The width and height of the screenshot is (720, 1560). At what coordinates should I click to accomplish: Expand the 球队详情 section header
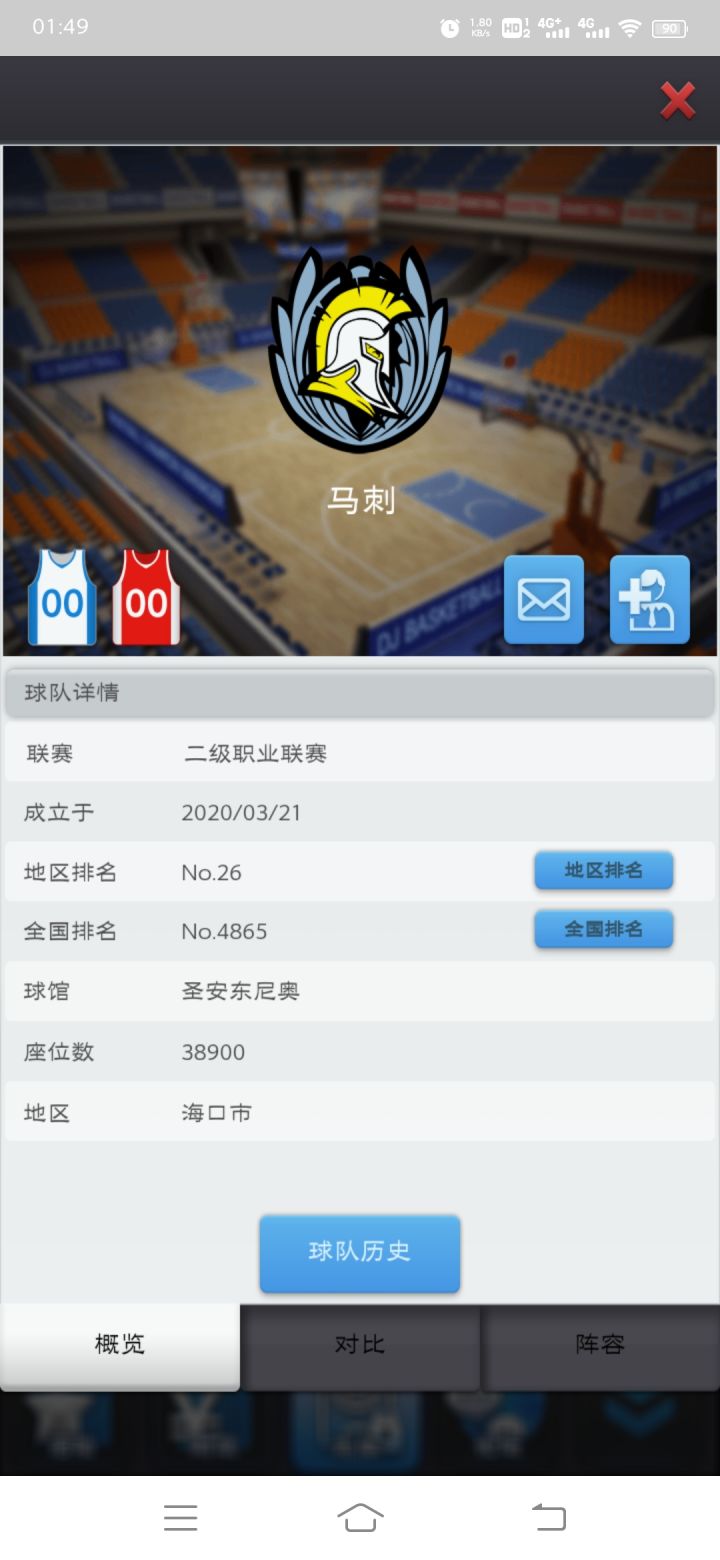tap(360, 693)
